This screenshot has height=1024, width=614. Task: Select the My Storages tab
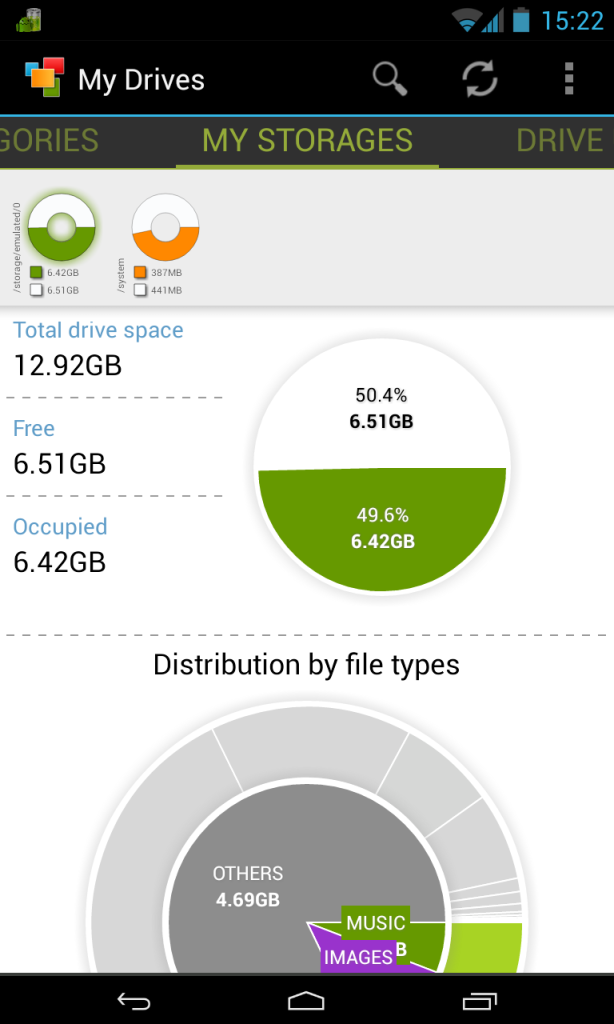click(x=307, y=140)
